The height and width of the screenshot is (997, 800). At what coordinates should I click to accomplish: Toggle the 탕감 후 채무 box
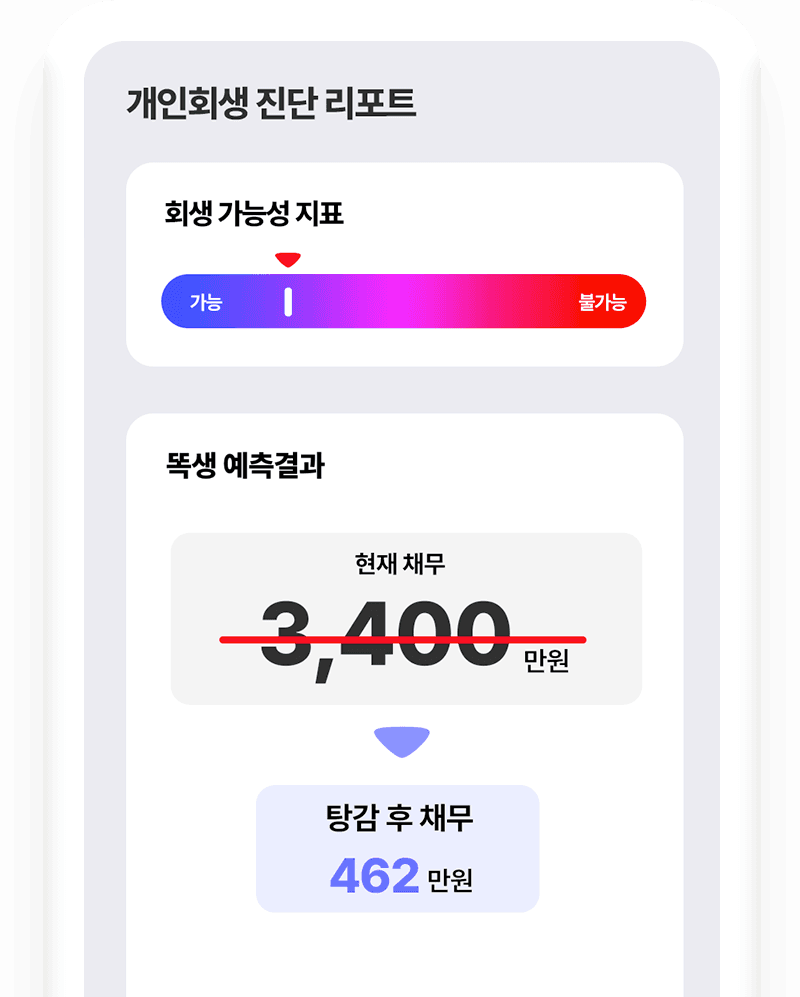[x=400, y=846]
